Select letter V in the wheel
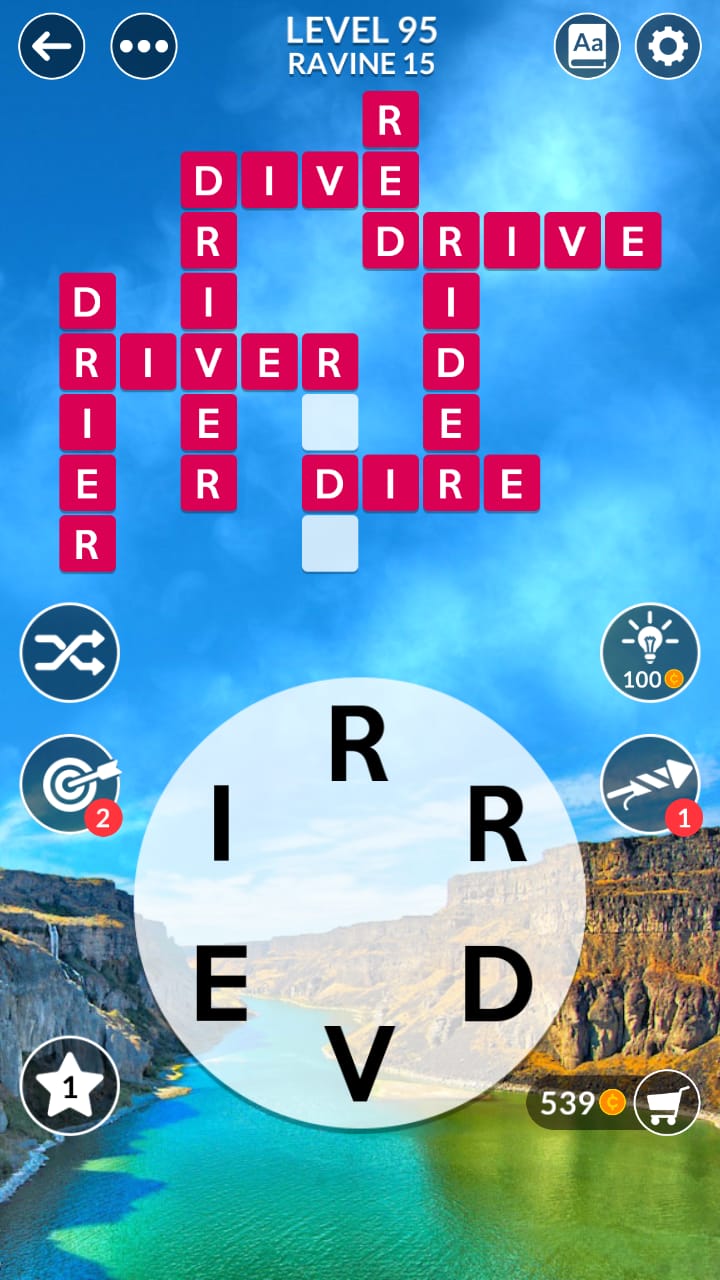 [x=360, y=1063]
